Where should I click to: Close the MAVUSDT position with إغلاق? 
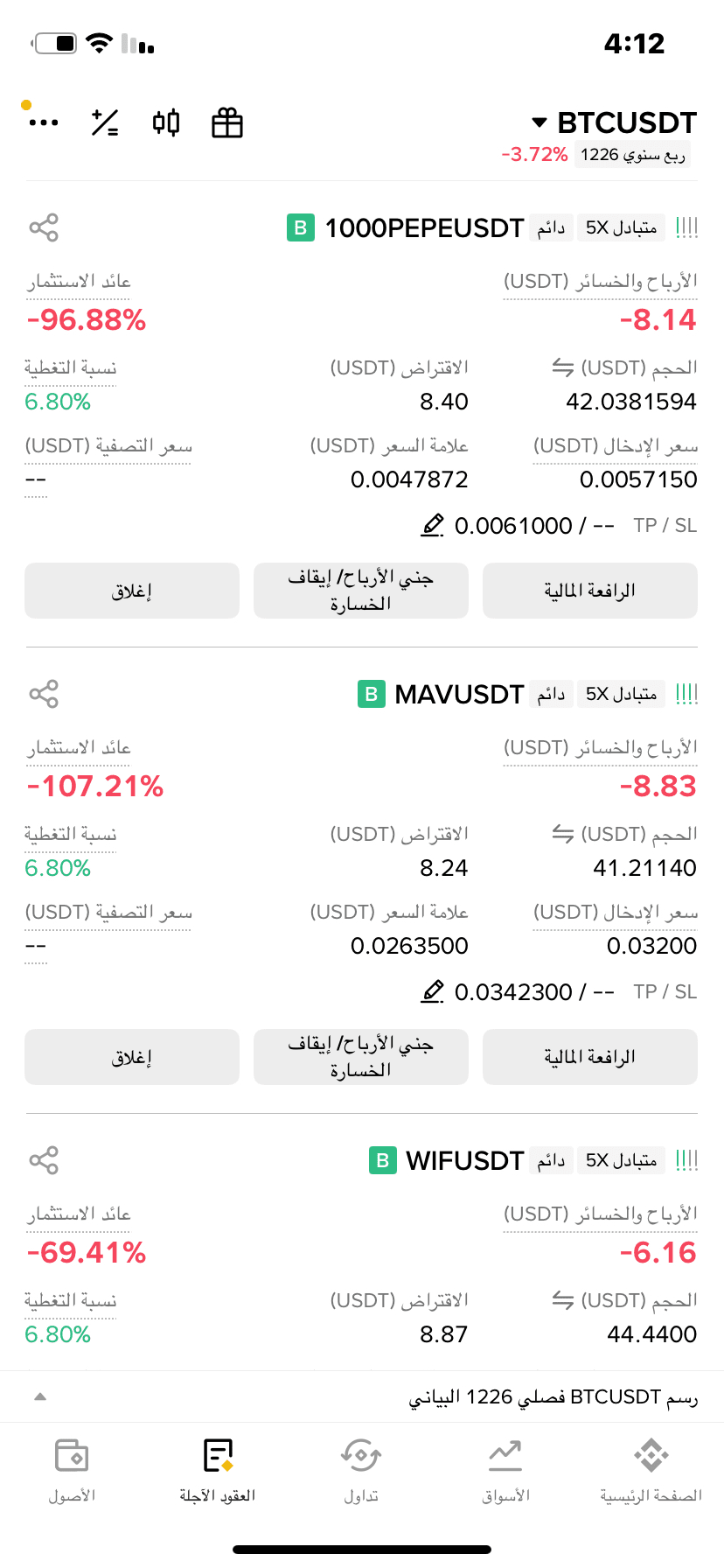point(132,1057)
